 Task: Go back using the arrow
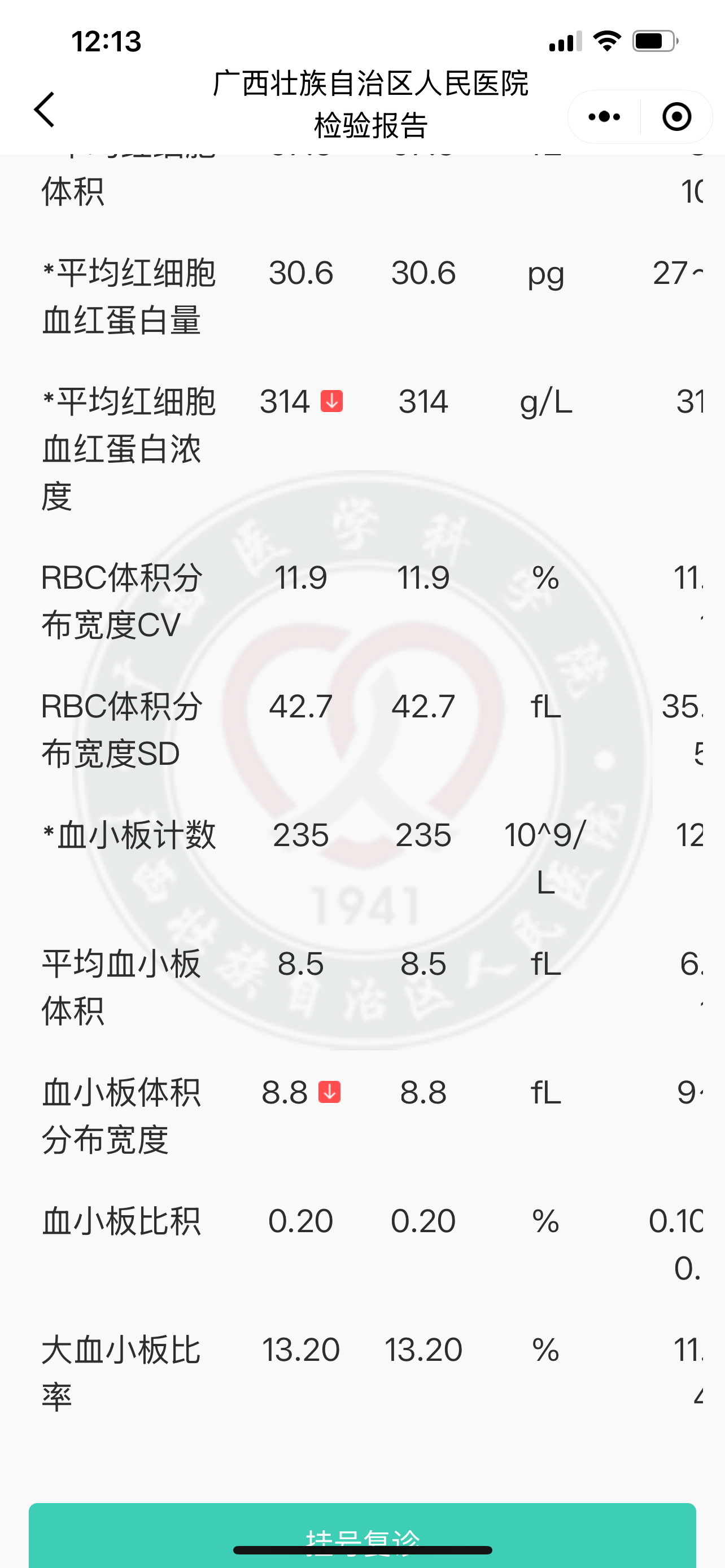45,110
